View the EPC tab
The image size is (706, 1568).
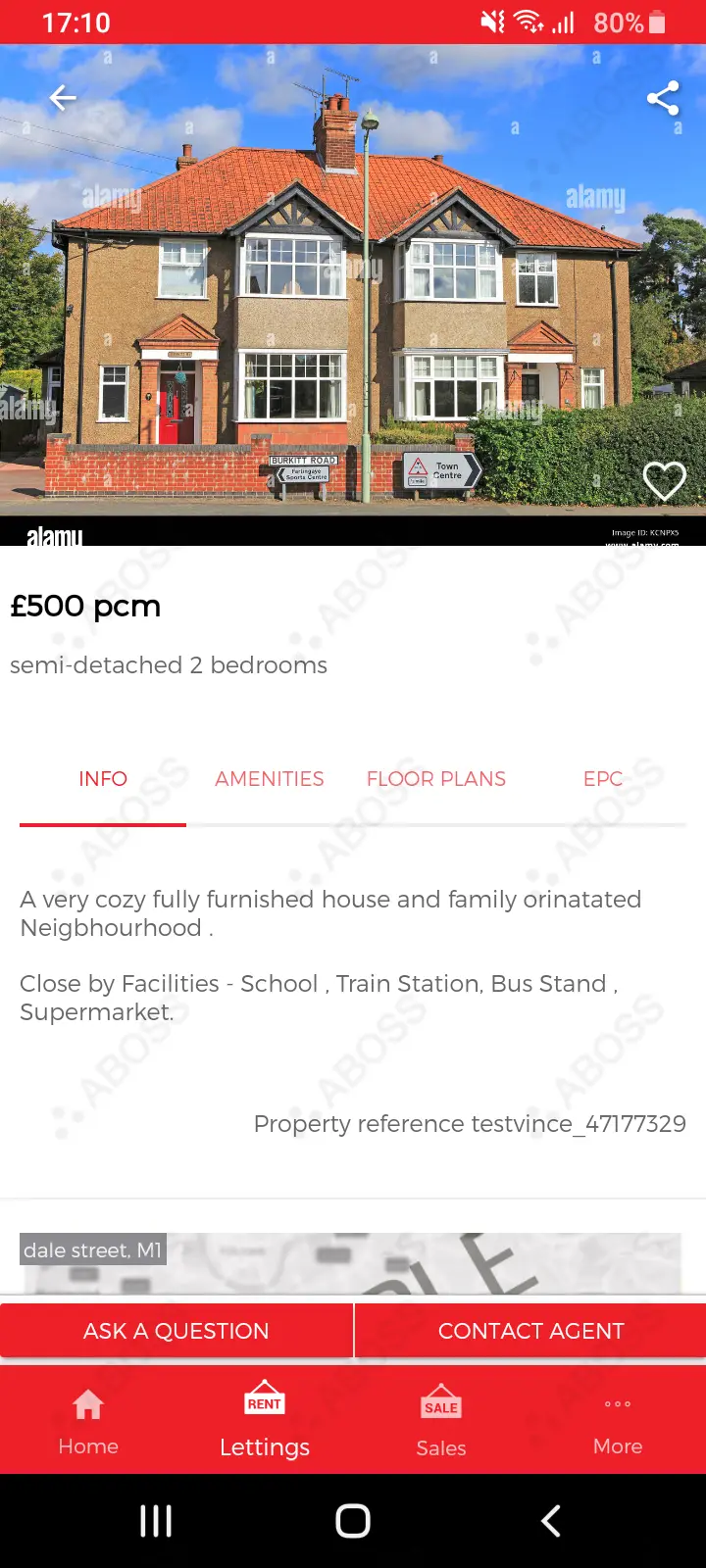602,779
